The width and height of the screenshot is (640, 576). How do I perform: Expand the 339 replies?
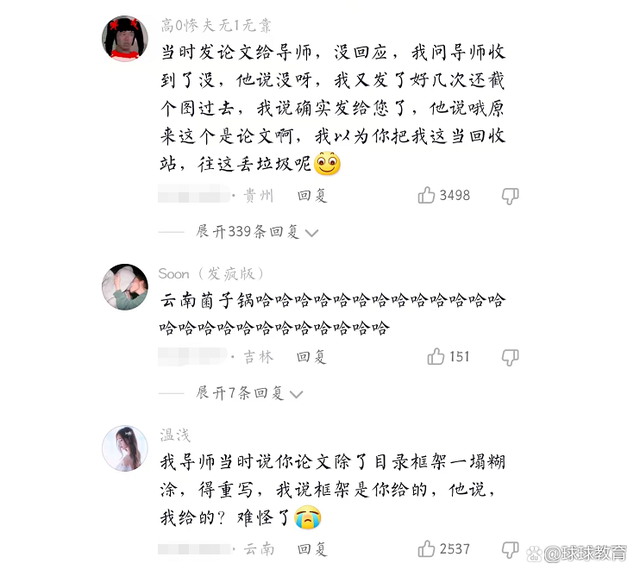click(x=257, y=232)
